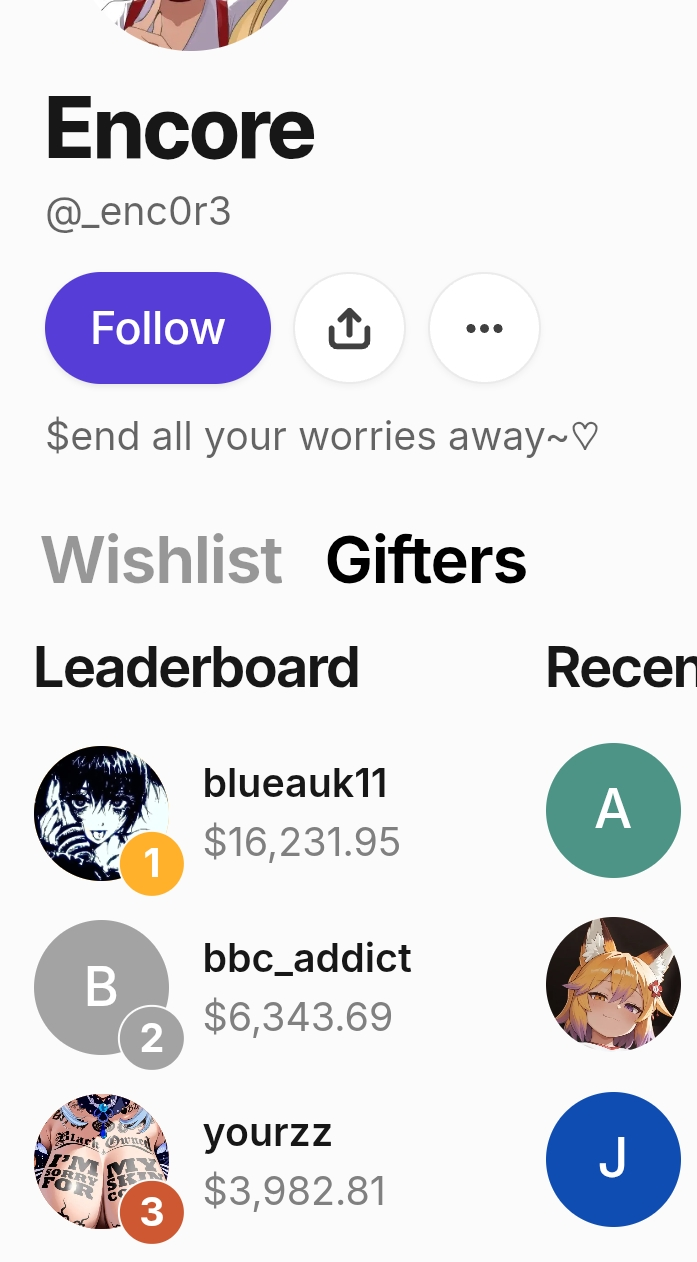View bbc_addict in the leaderboard
The image size is (697, 1262).
[x=307, y=958]
